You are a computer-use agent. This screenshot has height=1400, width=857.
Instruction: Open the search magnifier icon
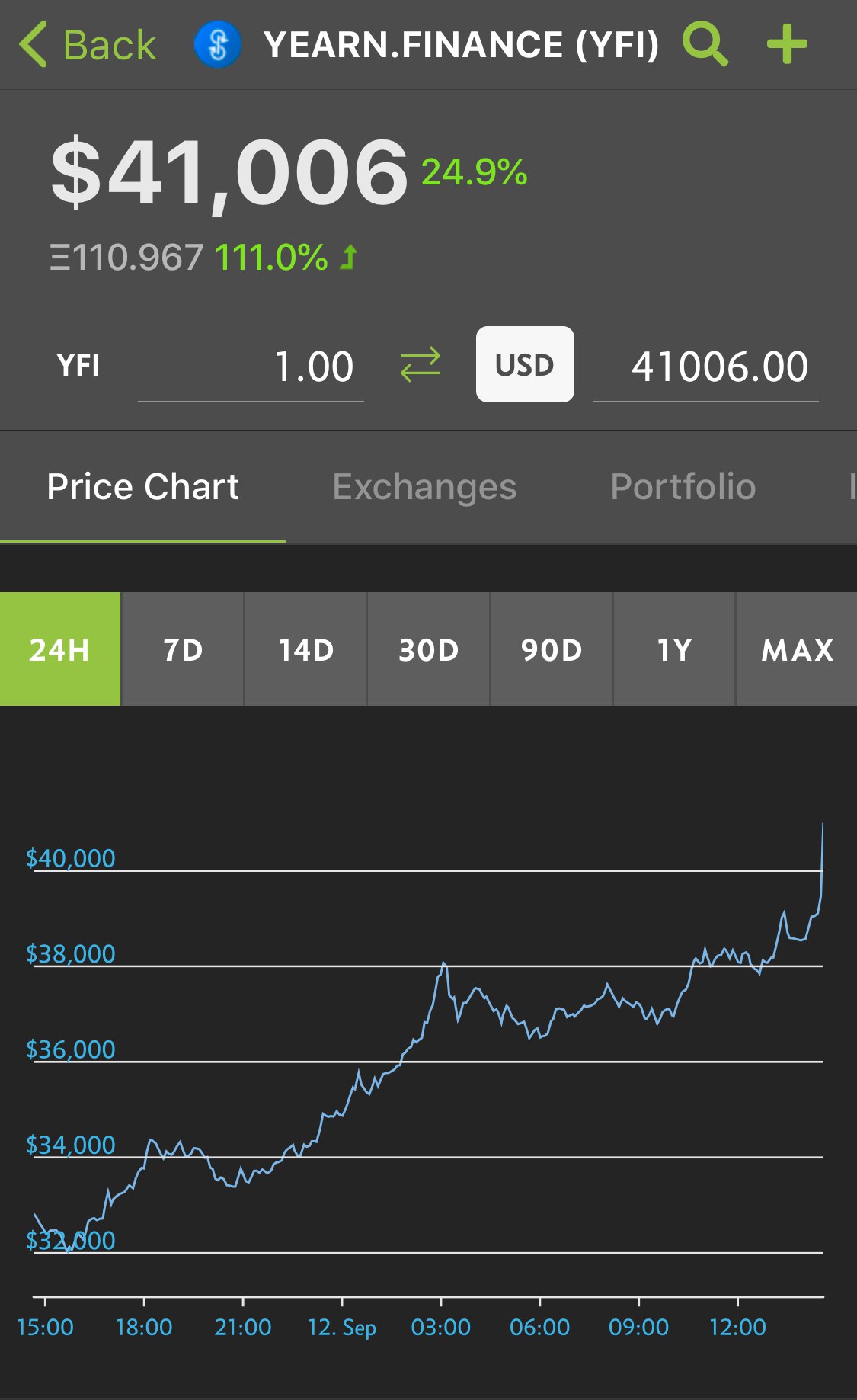coord(705,44)
